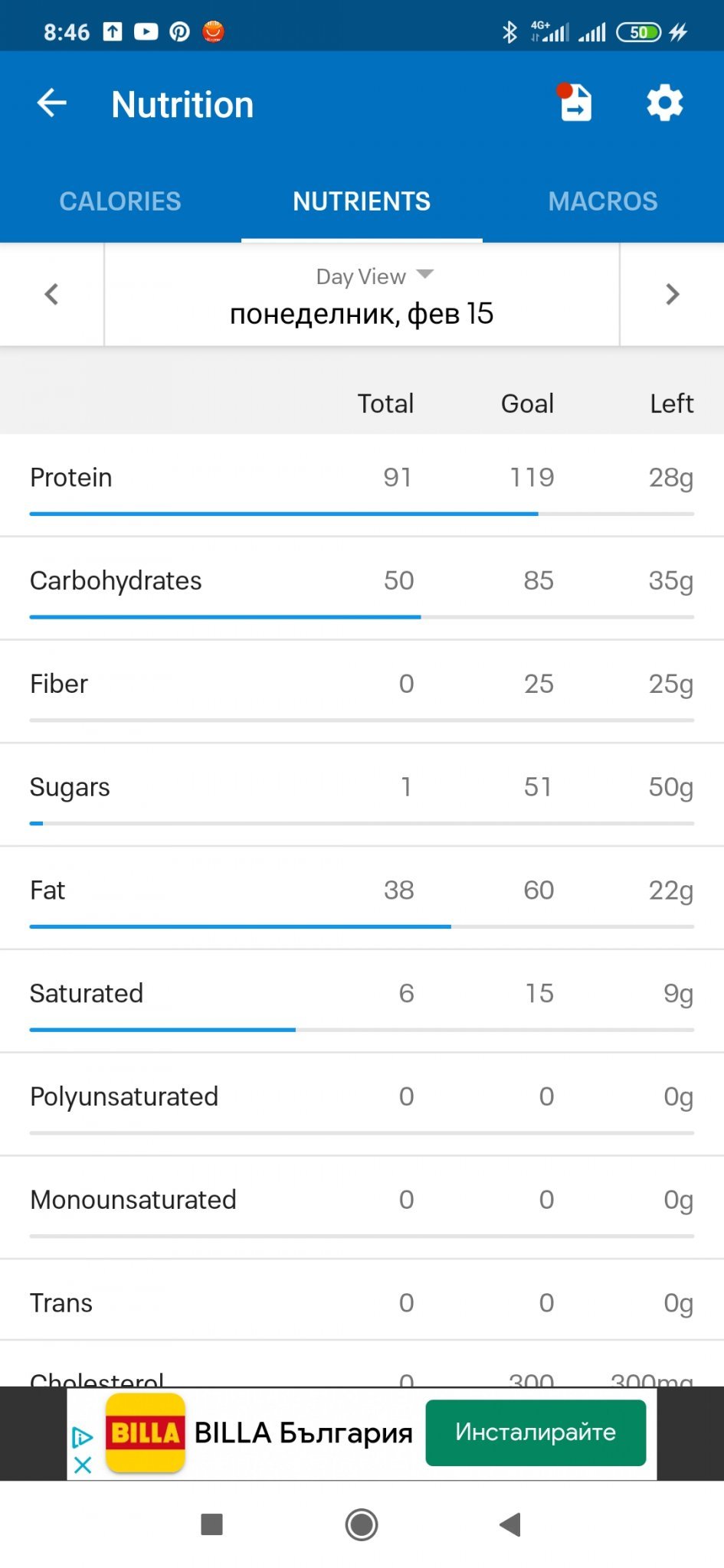Screen dimensions: 724x1568
Task: Open the export file icon
Action: 575,103
